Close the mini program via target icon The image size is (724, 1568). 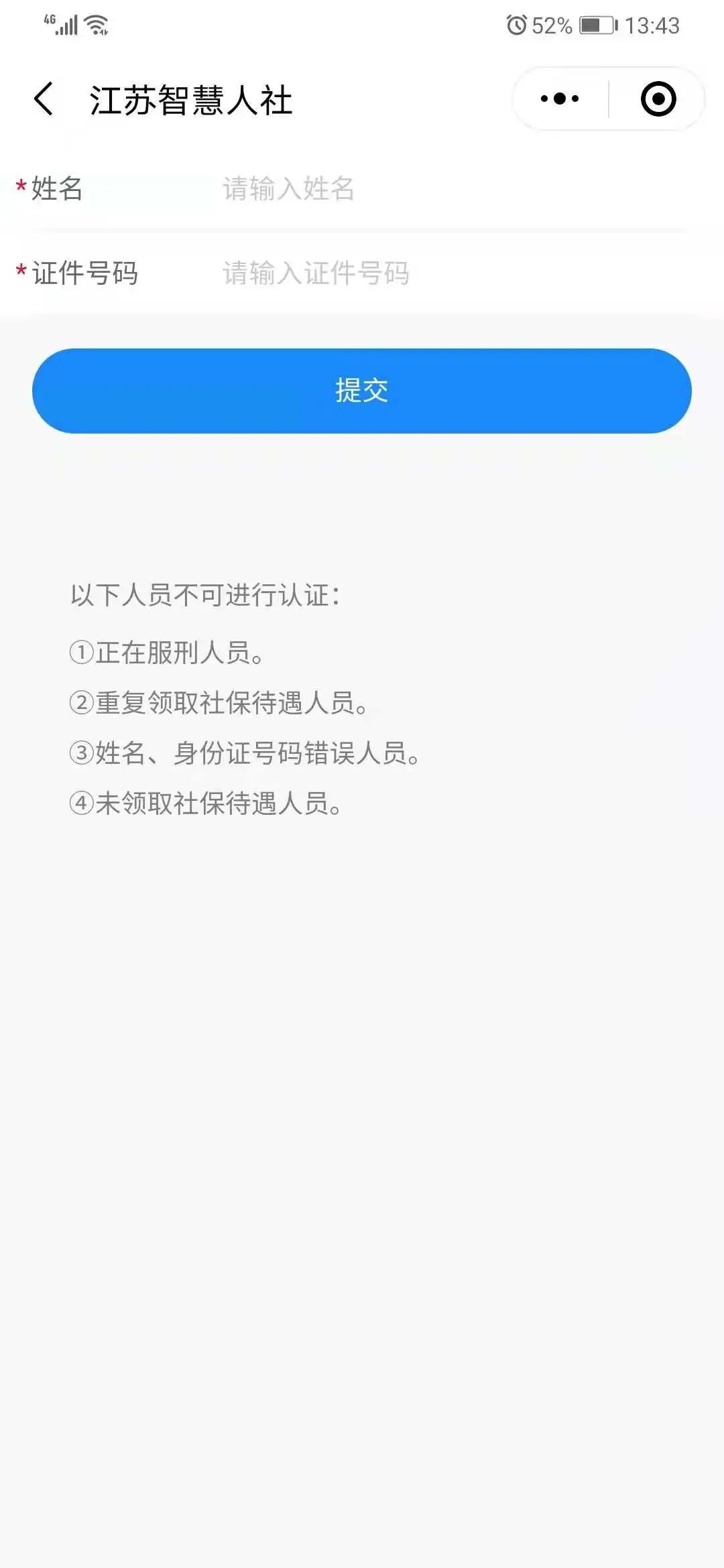pyautogui.click(x=658, y=99)
